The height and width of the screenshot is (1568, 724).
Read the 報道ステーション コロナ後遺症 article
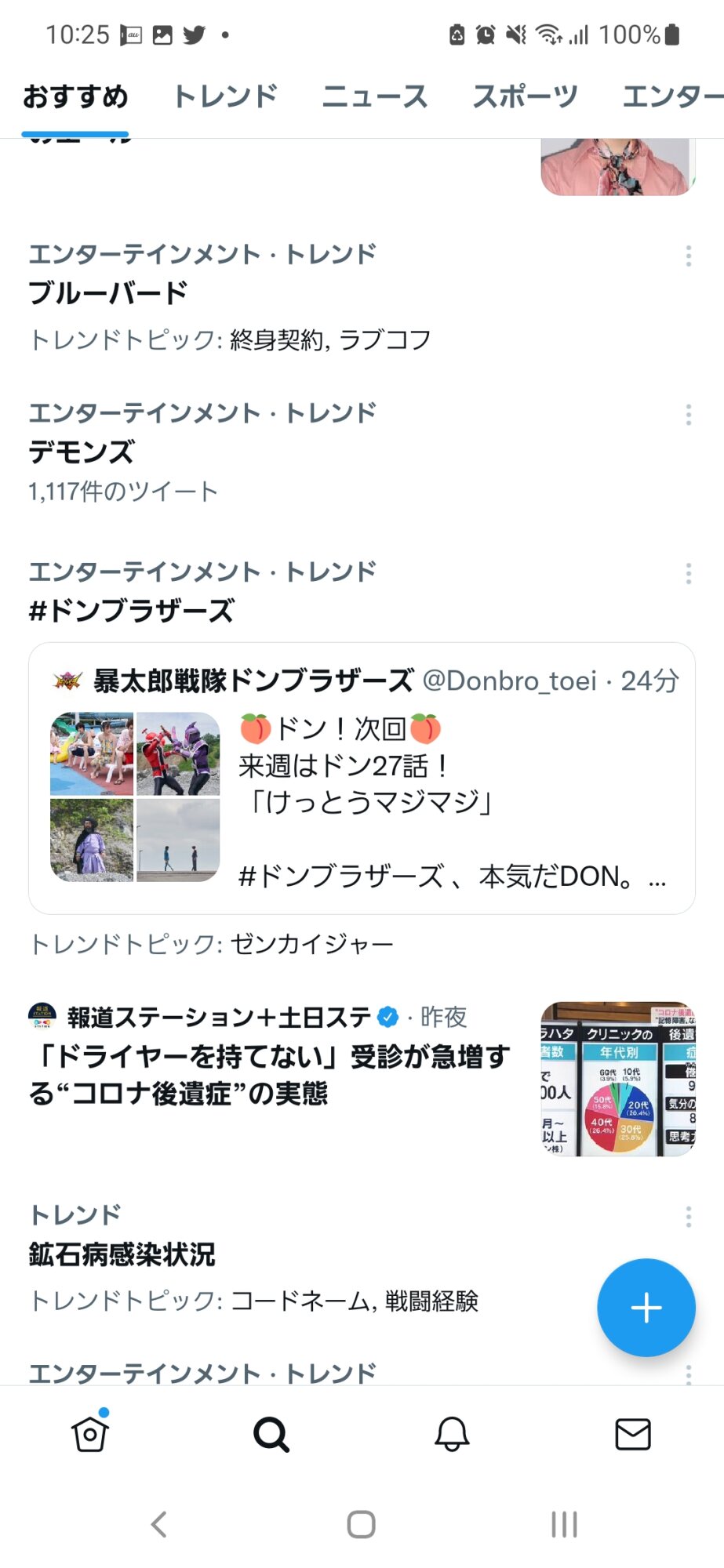click(x=269, y=1074)
